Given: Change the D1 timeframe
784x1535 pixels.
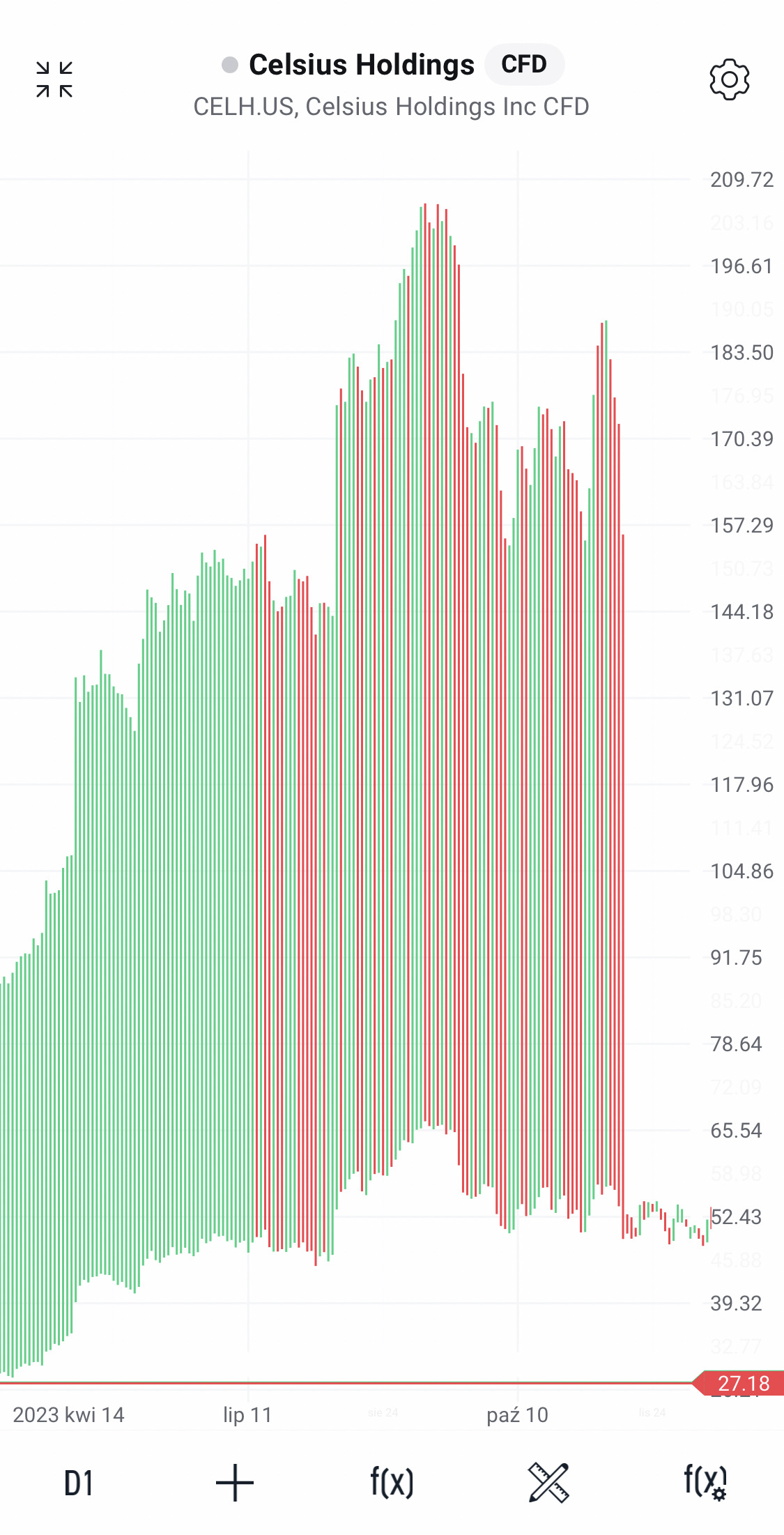Looking at the screenshot, I should (x=79, y=1483).
